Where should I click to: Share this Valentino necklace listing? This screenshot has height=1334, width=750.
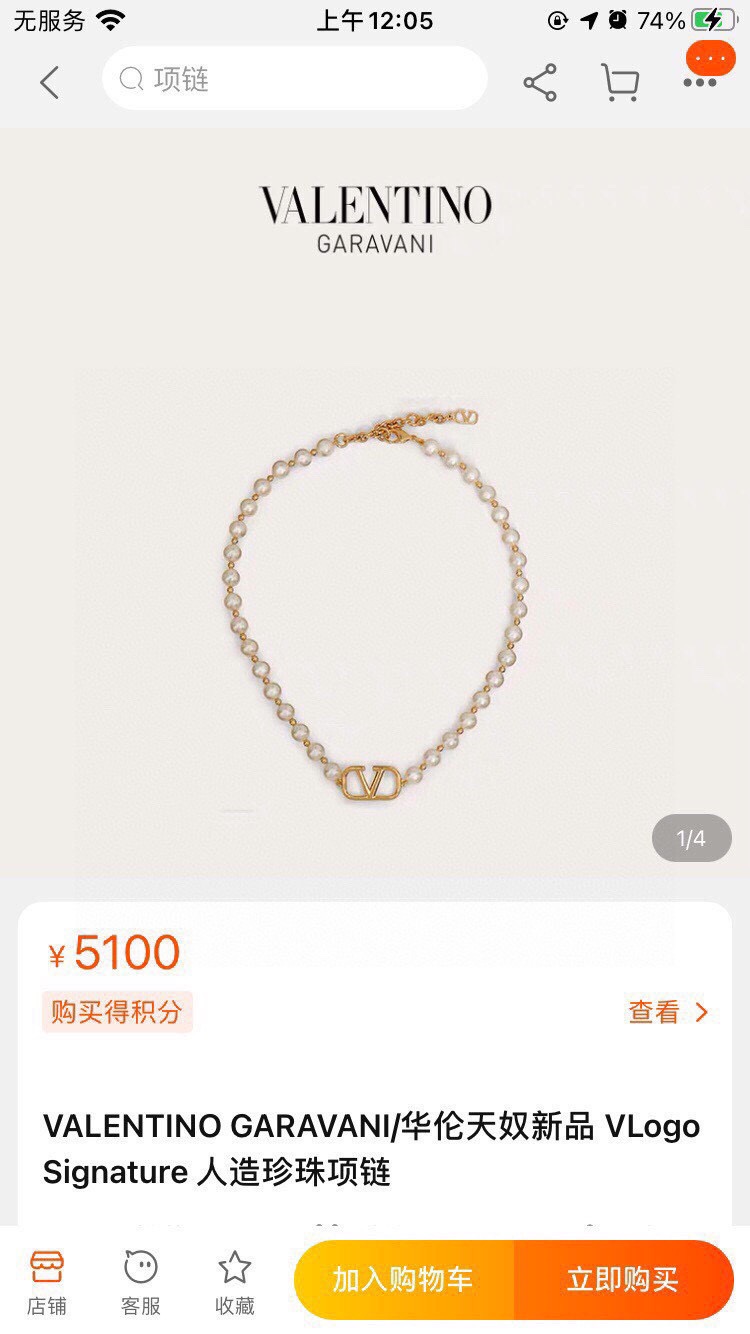click(x=540, y=83)
